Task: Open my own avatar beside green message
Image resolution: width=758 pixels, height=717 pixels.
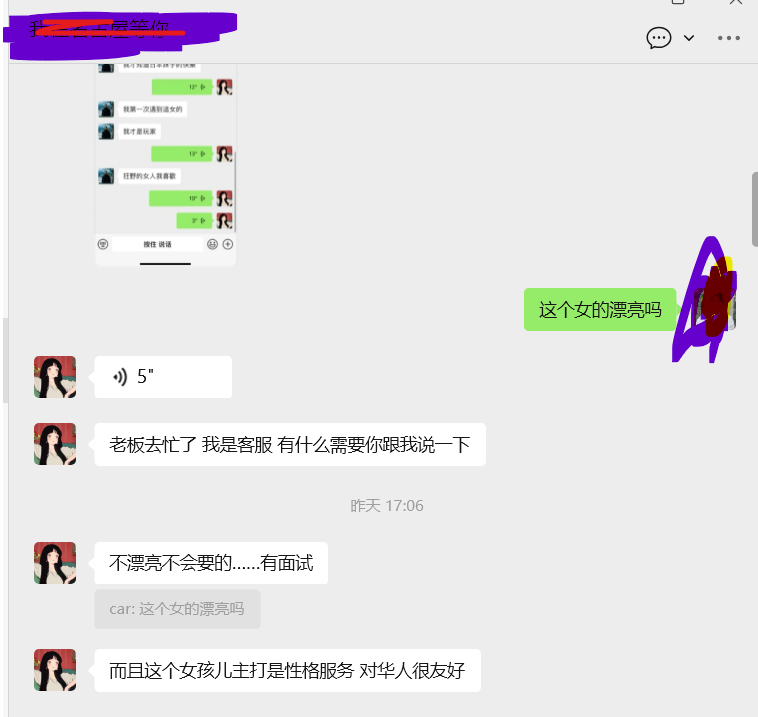Action: pos(715,309)
